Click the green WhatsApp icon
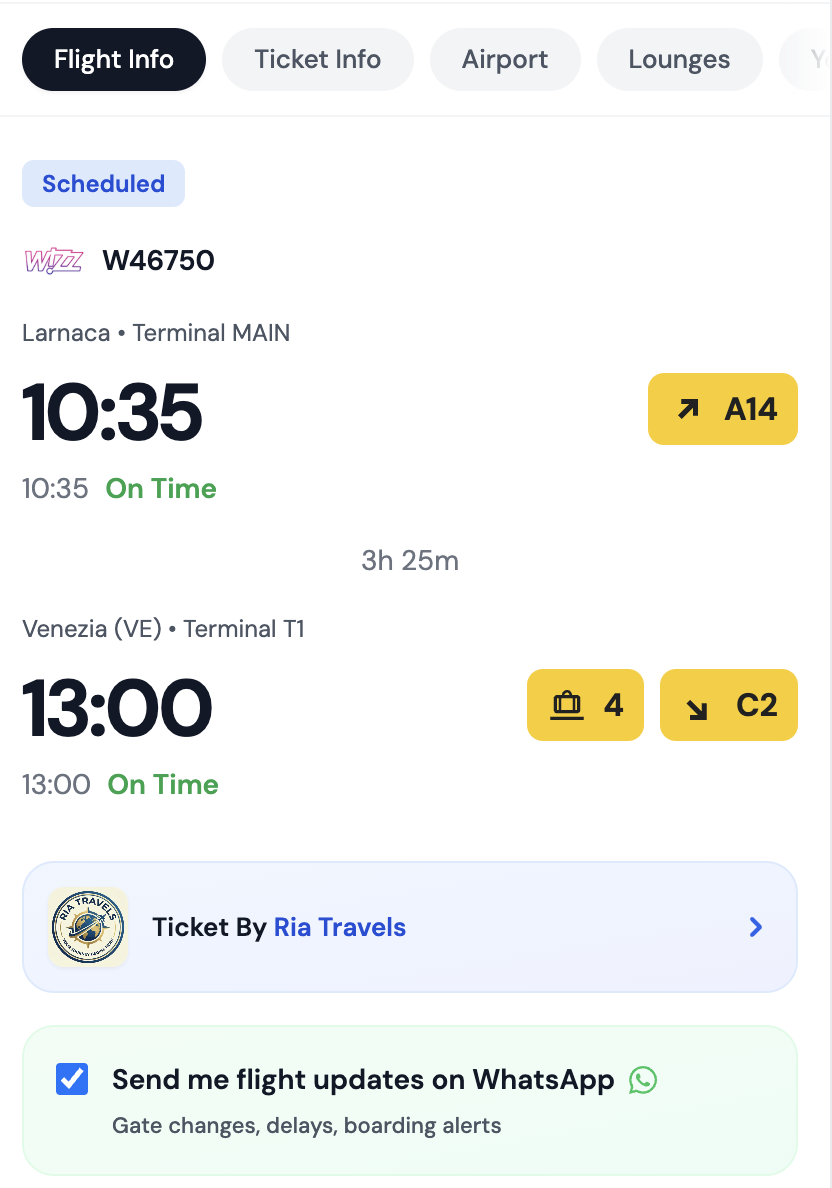The image size is (832, 1188). 643,1080
